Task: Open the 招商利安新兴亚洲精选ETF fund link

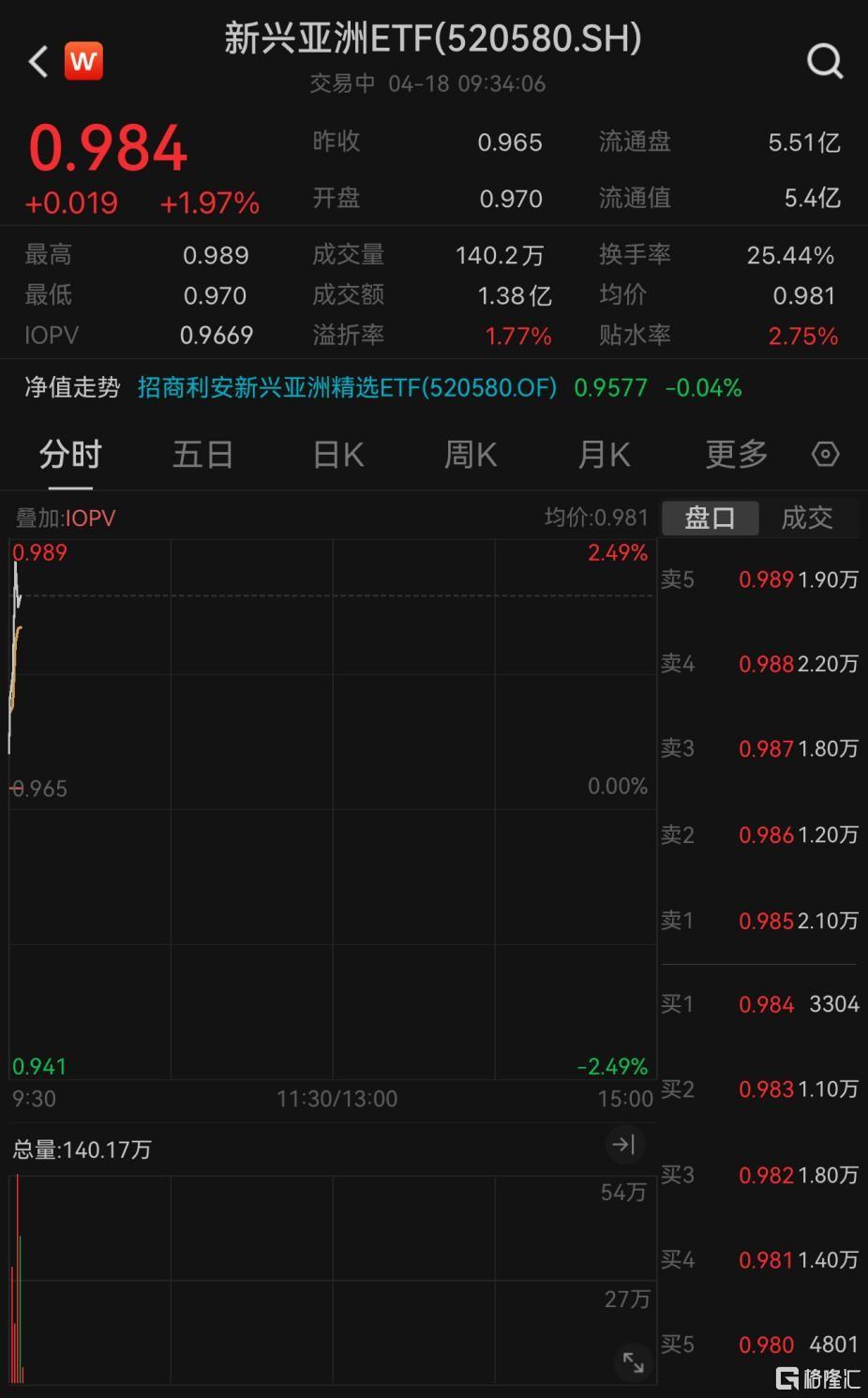Action: [x=347, y=387]
